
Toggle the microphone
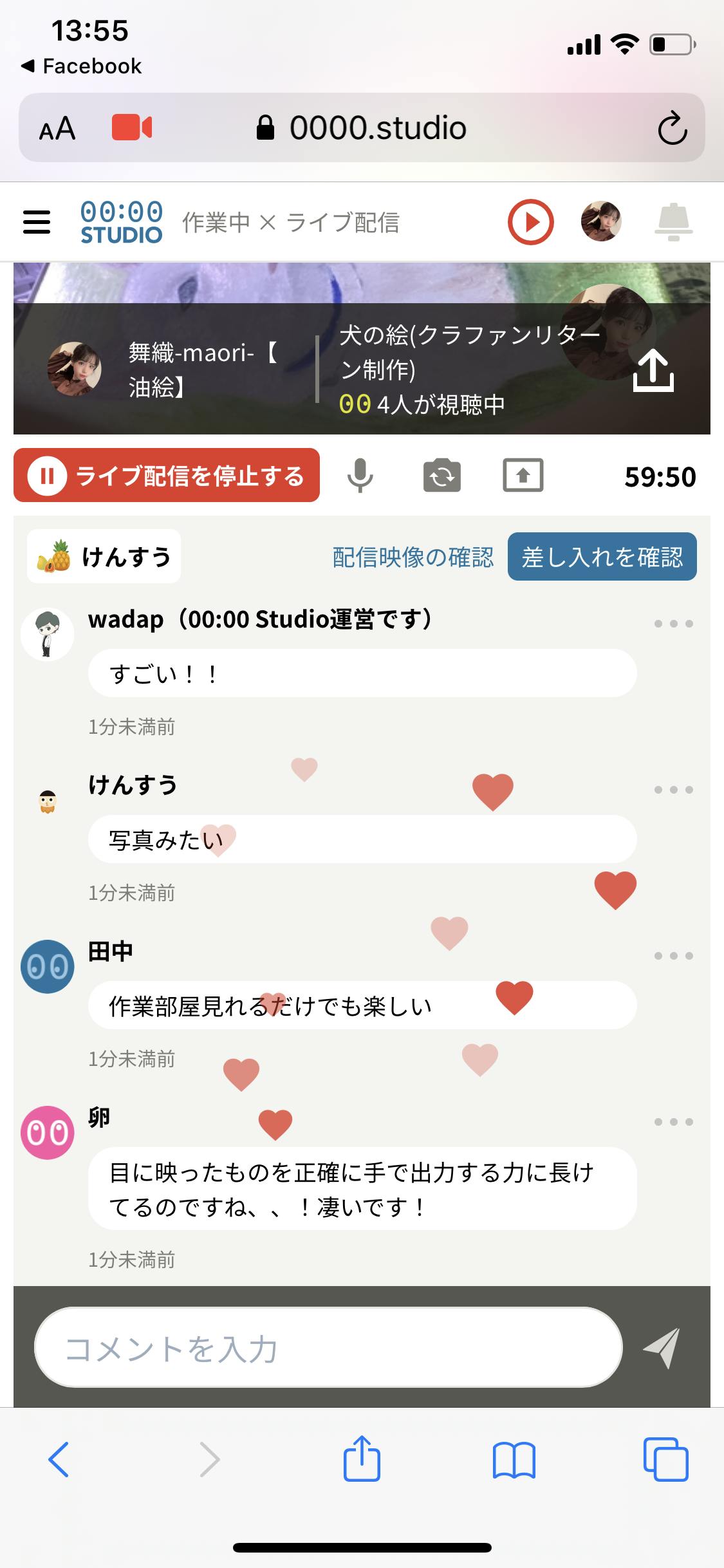[x=360, y=476]
